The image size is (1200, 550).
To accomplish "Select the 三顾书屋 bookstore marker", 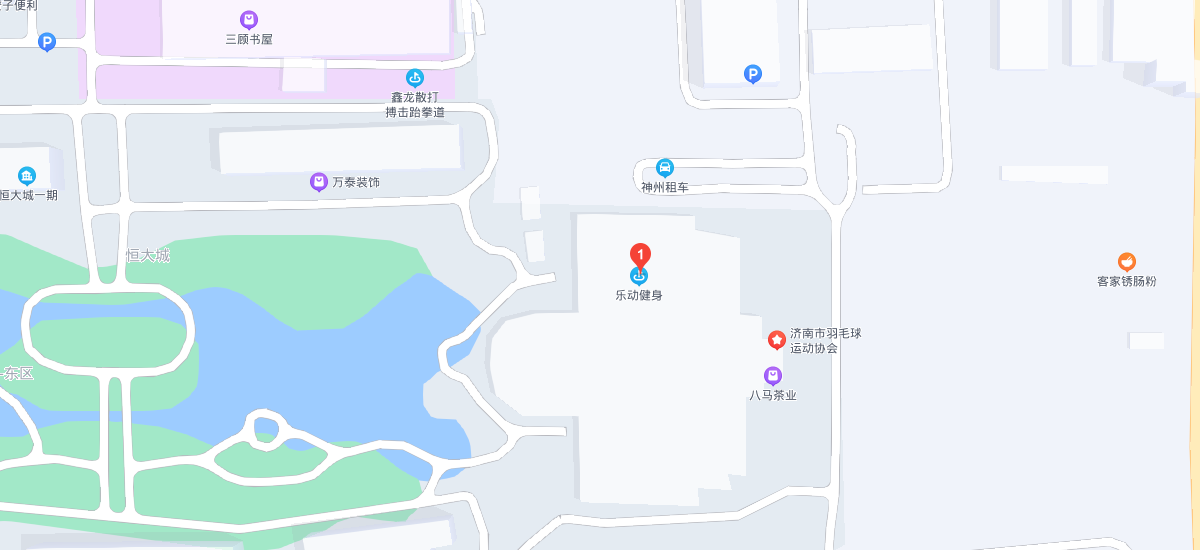I will [x=249, y=20].
